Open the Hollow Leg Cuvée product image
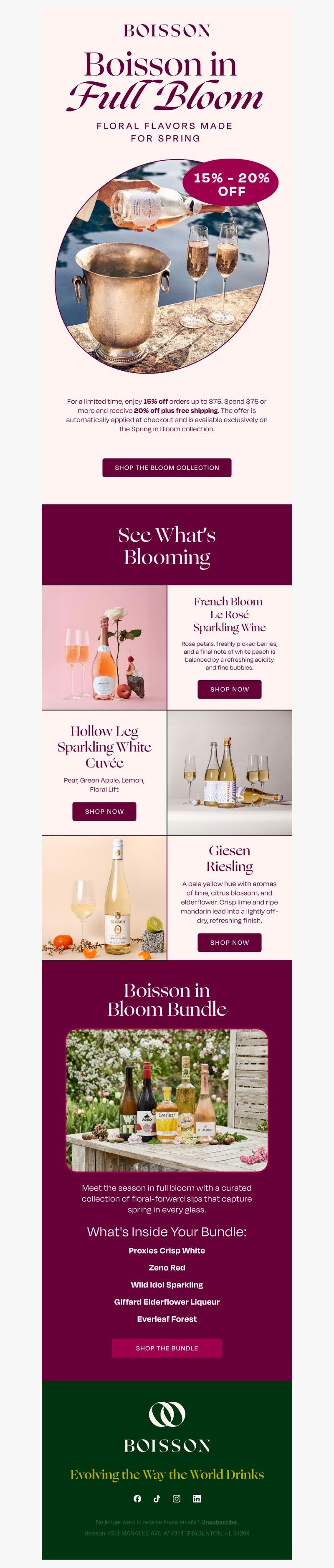The image size is (334, 1568). click(229, 772)
